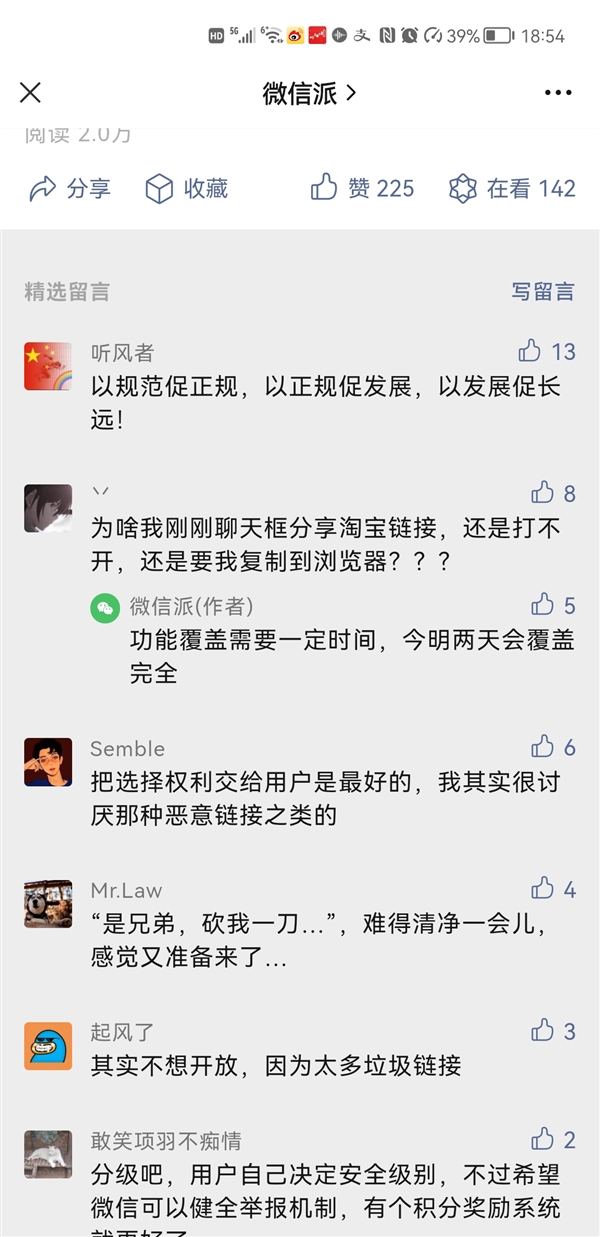Tap the 分享 share button

[70, 188]
